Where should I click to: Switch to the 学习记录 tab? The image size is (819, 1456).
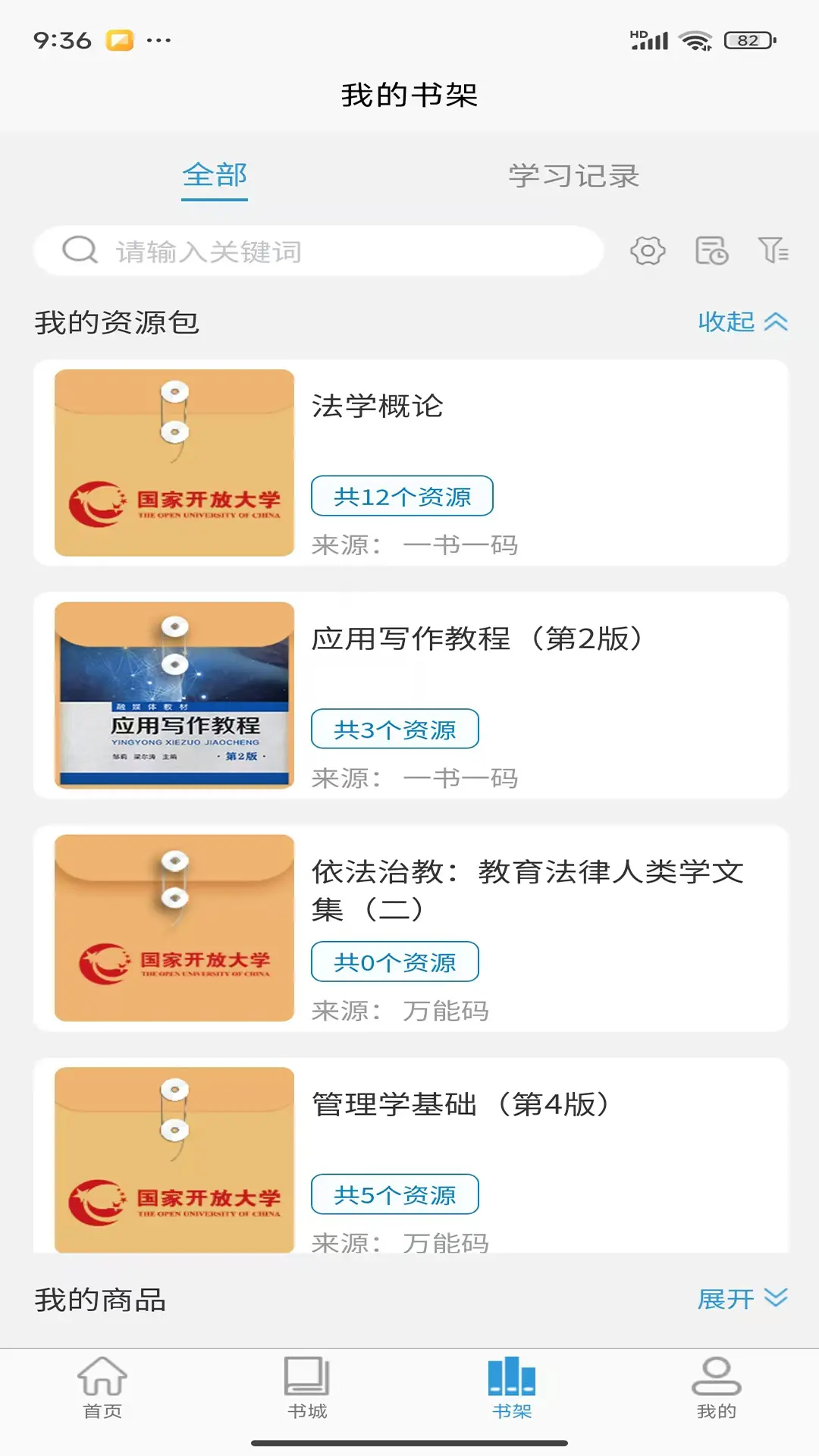[575, 177]
